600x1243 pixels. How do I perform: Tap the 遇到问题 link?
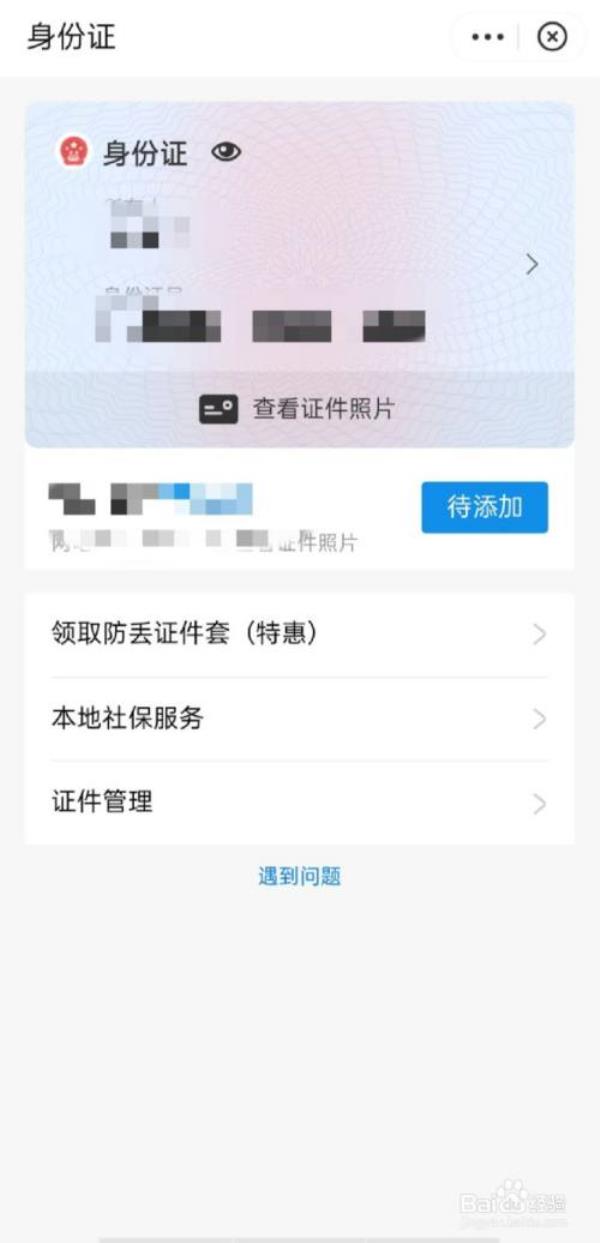click(300, 877)
